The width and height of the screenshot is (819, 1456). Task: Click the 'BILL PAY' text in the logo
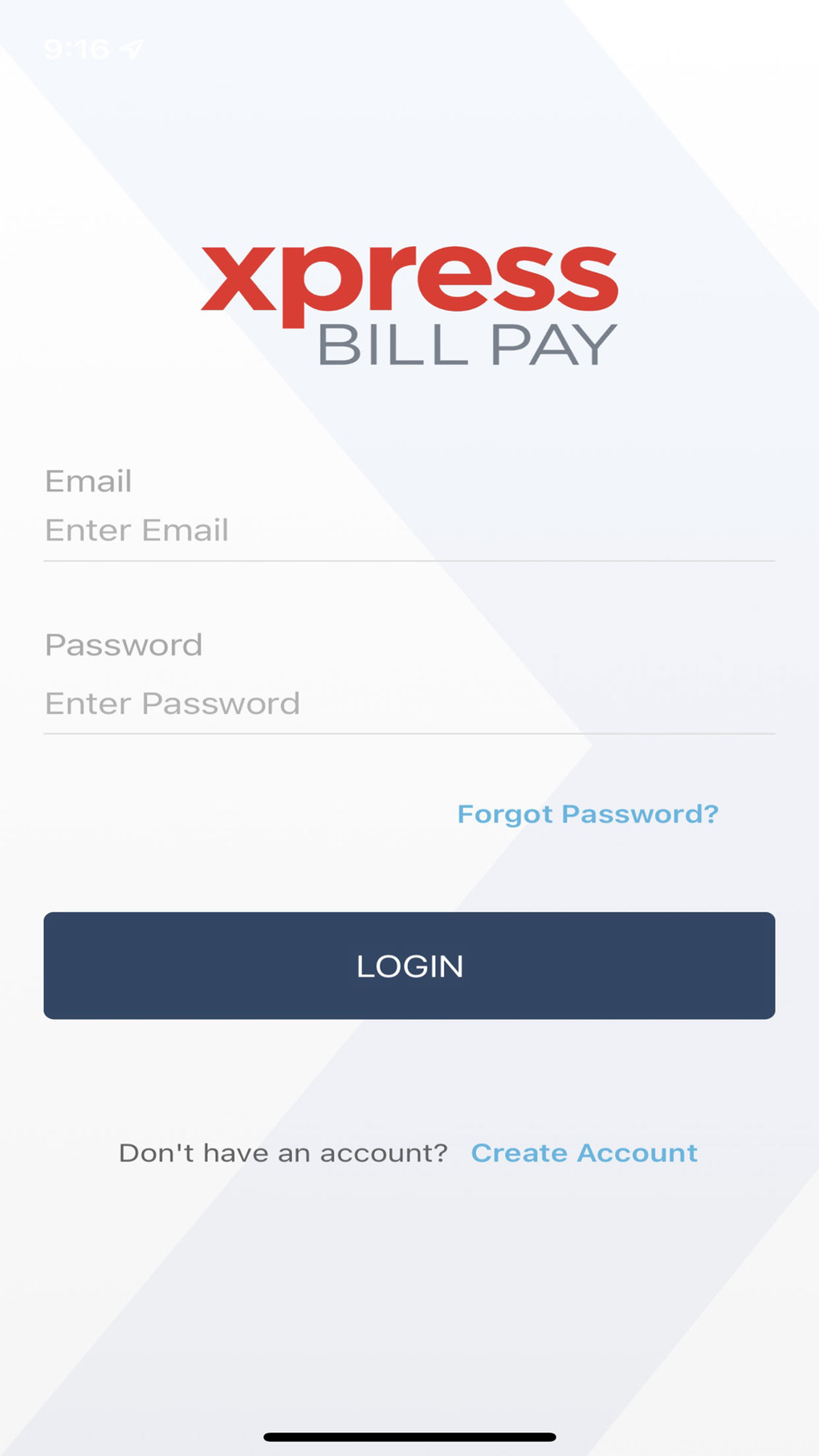point(466,345)
